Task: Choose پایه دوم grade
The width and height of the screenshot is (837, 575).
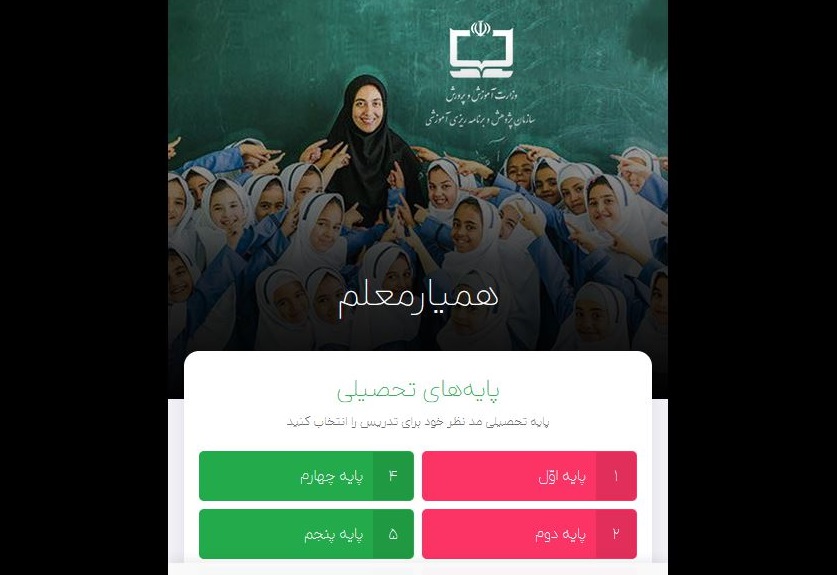Action: pyautogui.click(x=529, y=534)
